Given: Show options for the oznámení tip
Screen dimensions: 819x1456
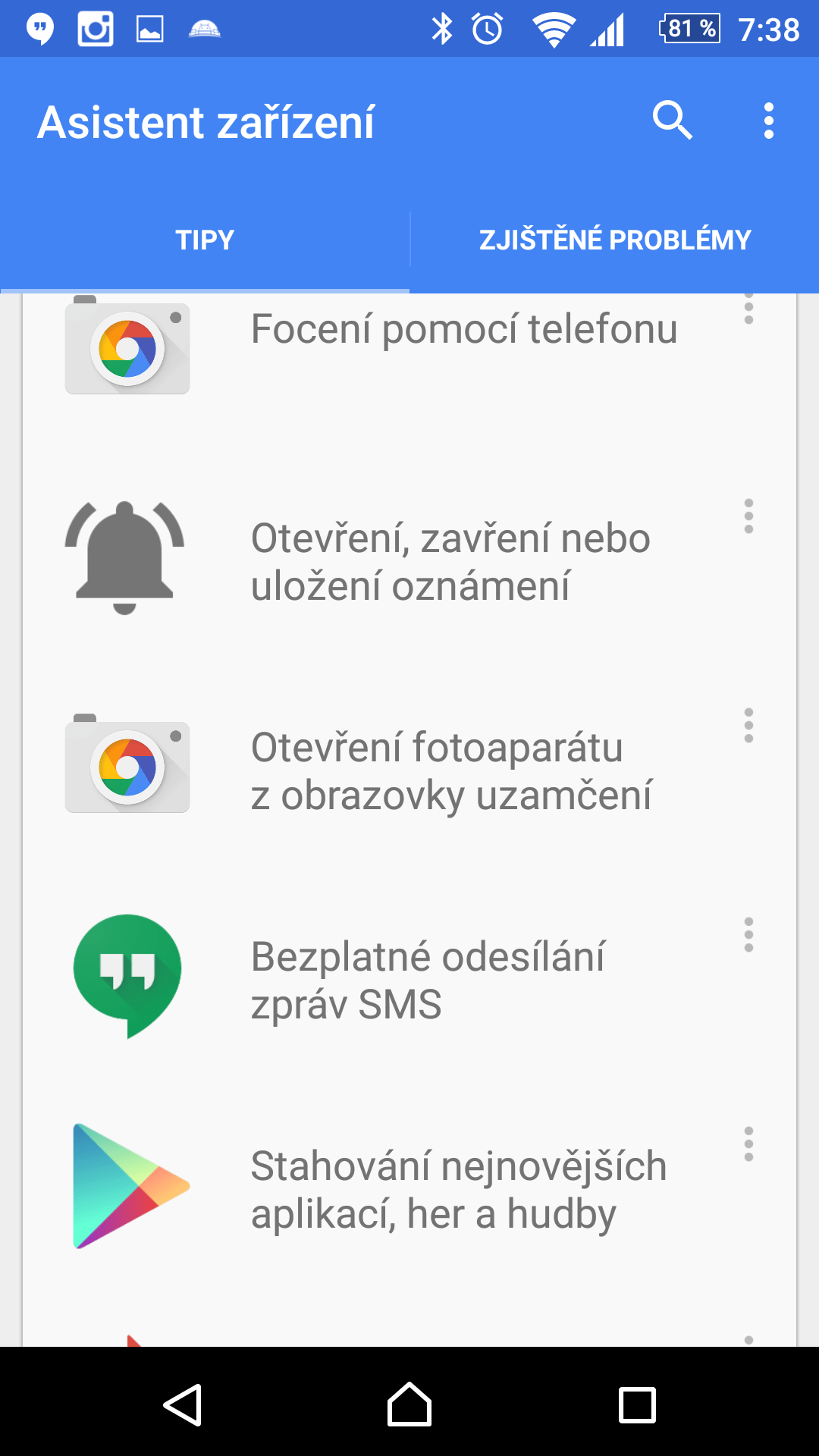Looking at the screenshot, I should click(x=748, y=516).
